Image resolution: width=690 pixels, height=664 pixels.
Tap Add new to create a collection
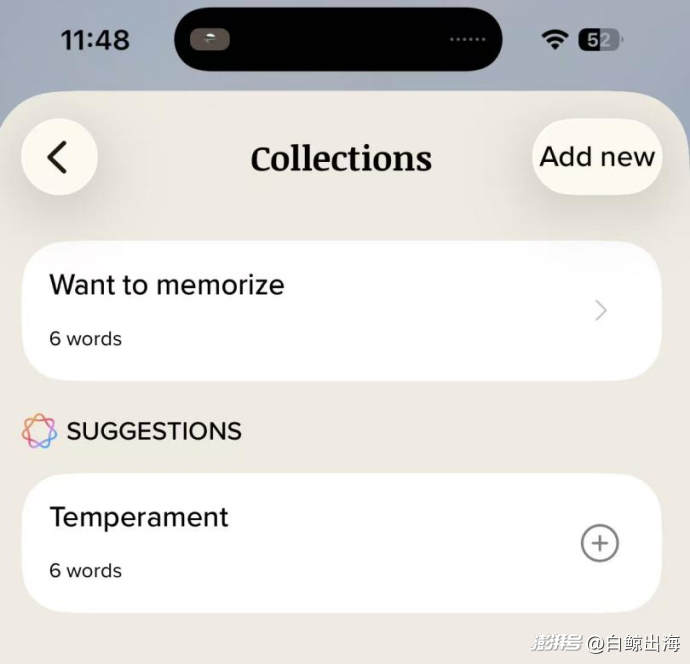coord(597,157)
